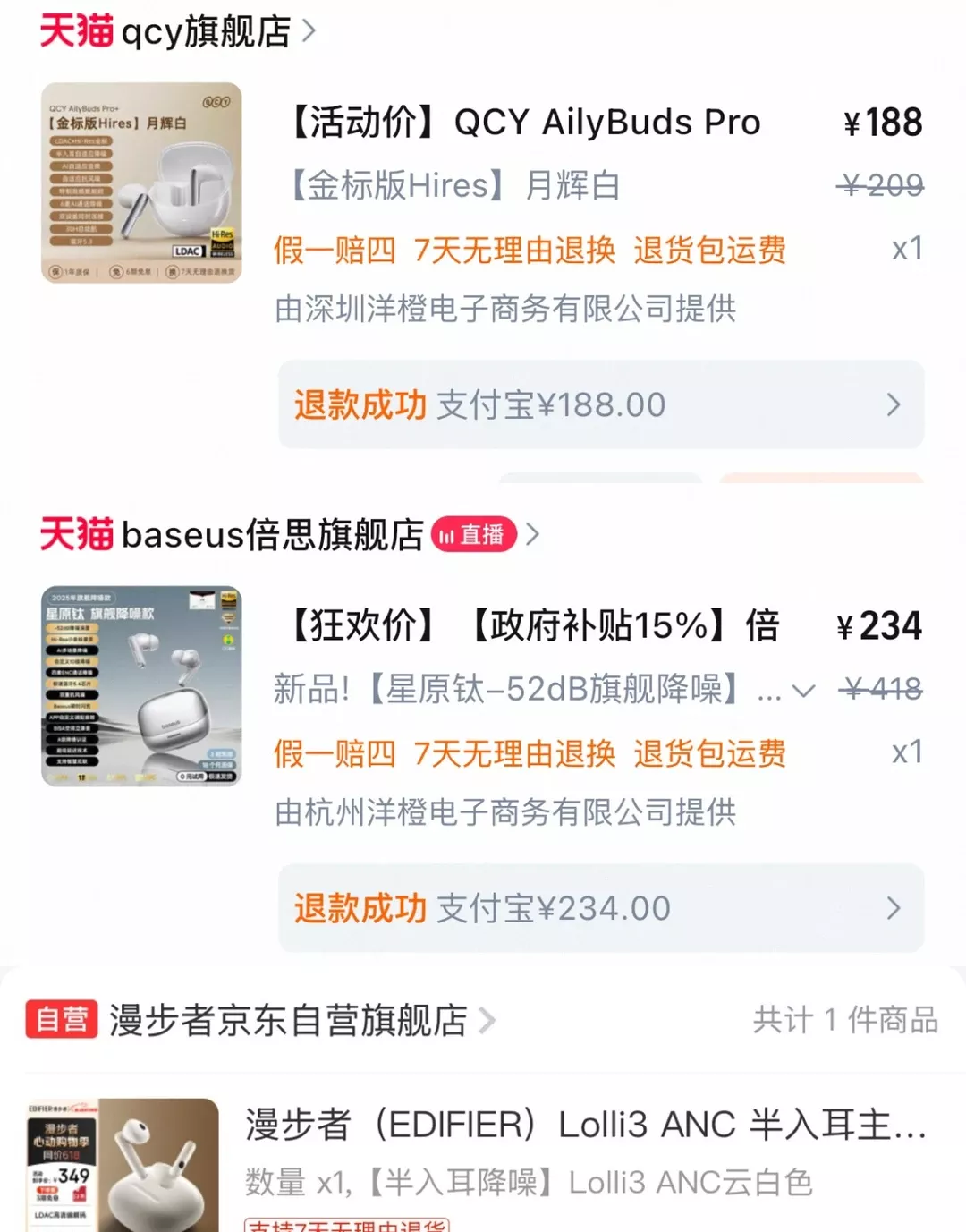Screen dimensions: 966x1232
Task: Tap the 直播 live-streaming badge
Action: click(474, 534)
